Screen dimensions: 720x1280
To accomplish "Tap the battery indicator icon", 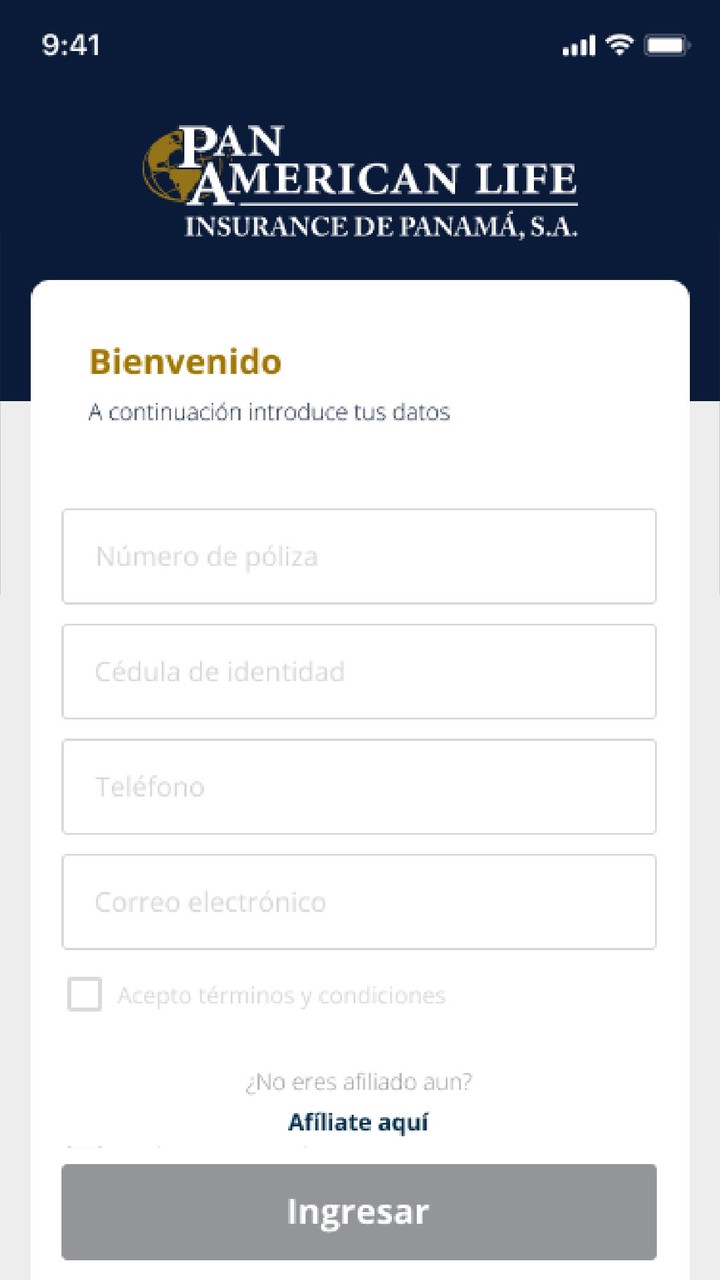I will coord(668,44).
